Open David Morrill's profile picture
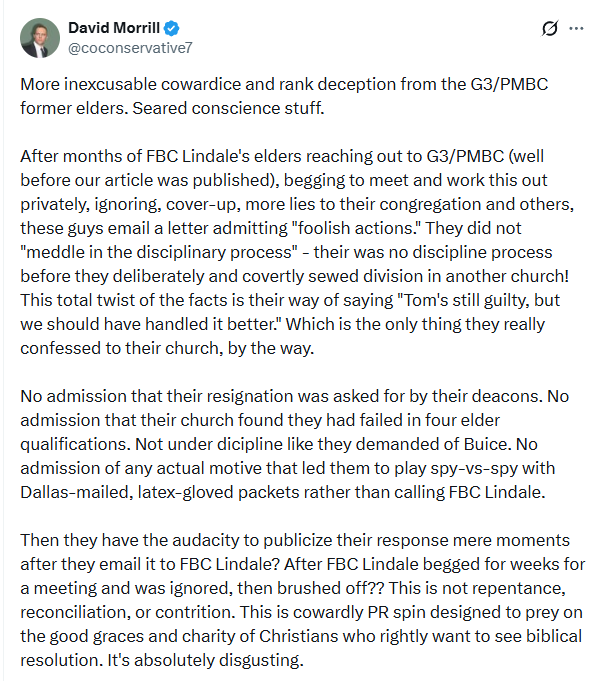602x681 pixels. (40, 38)
